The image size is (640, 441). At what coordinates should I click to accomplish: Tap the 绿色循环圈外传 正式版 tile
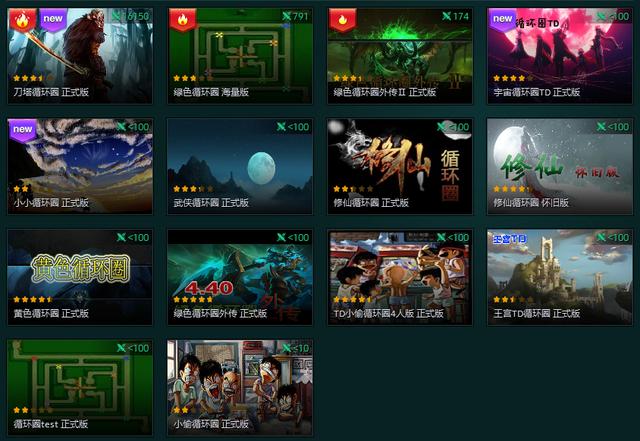(240, 274)
